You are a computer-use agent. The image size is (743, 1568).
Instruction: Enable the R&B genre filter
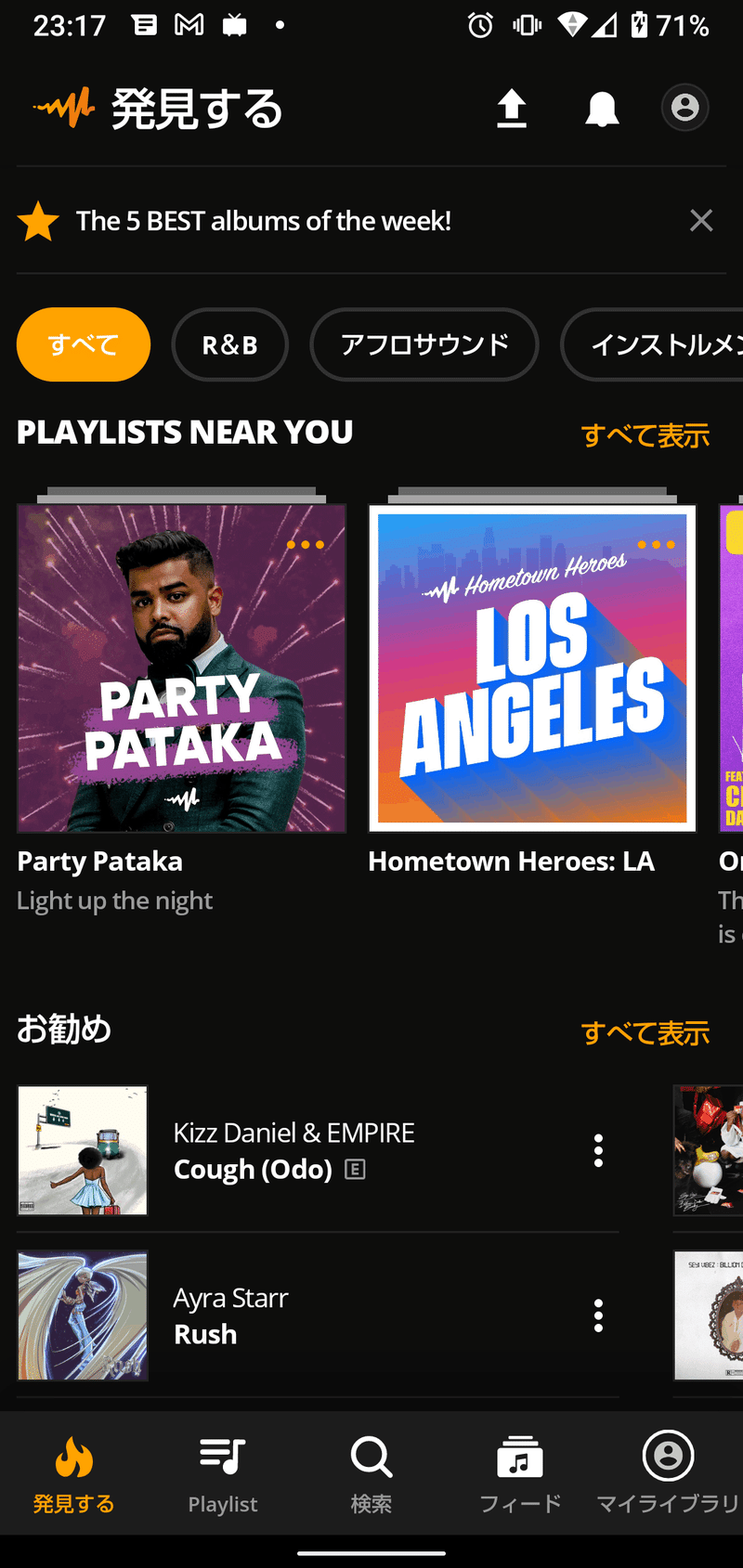[x=229, y=344]
